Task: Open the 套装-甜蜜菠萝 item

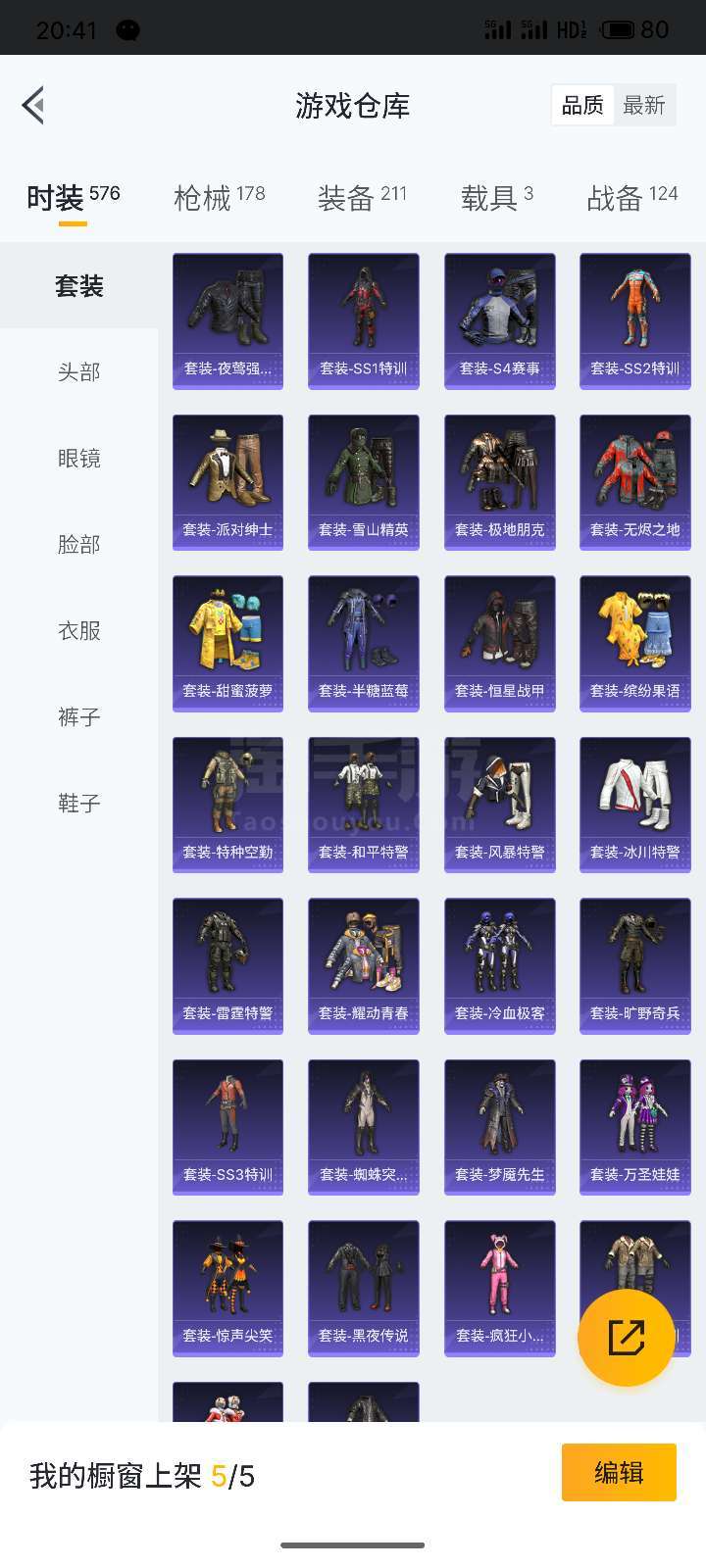Action: pyautogui.click(x=227, y=644)
